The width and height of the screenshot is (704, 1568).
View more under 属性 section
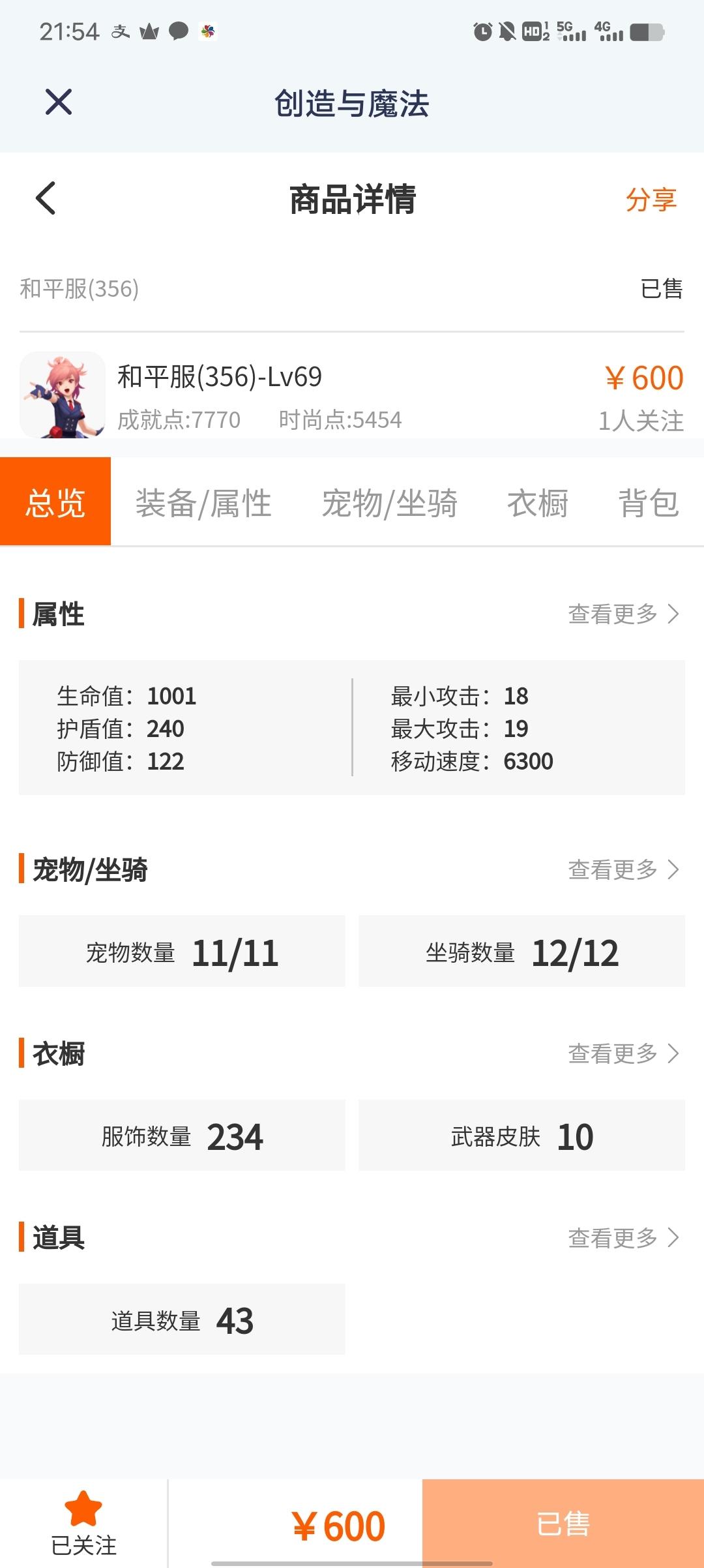tap(624, 614)
